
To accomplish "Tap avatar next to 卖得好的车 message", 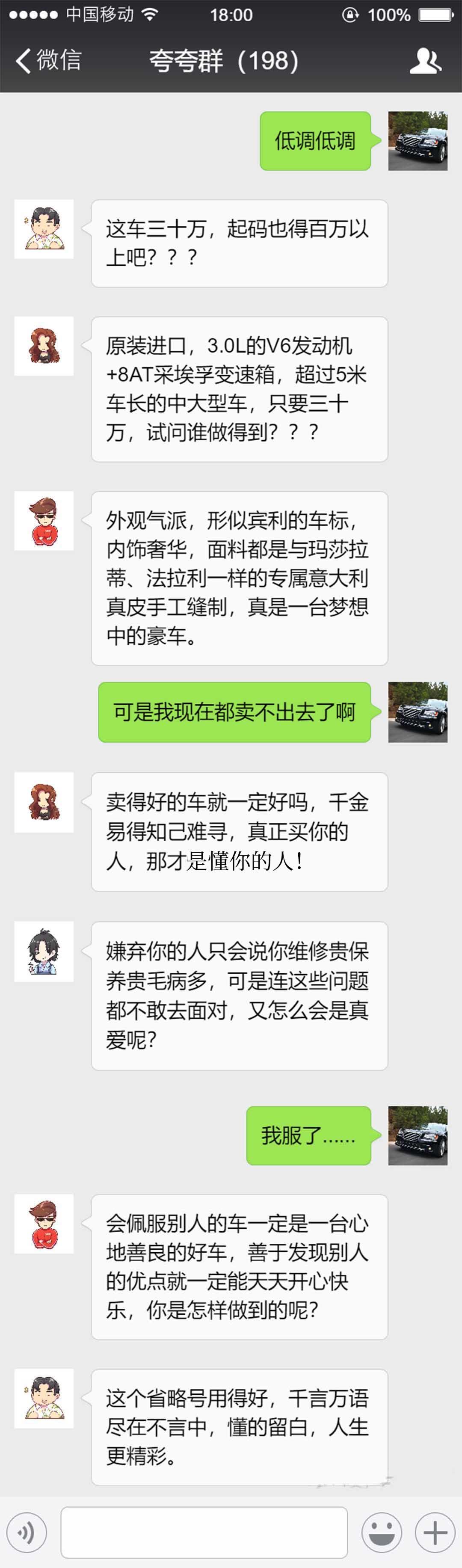I will (x=44, y=802).
